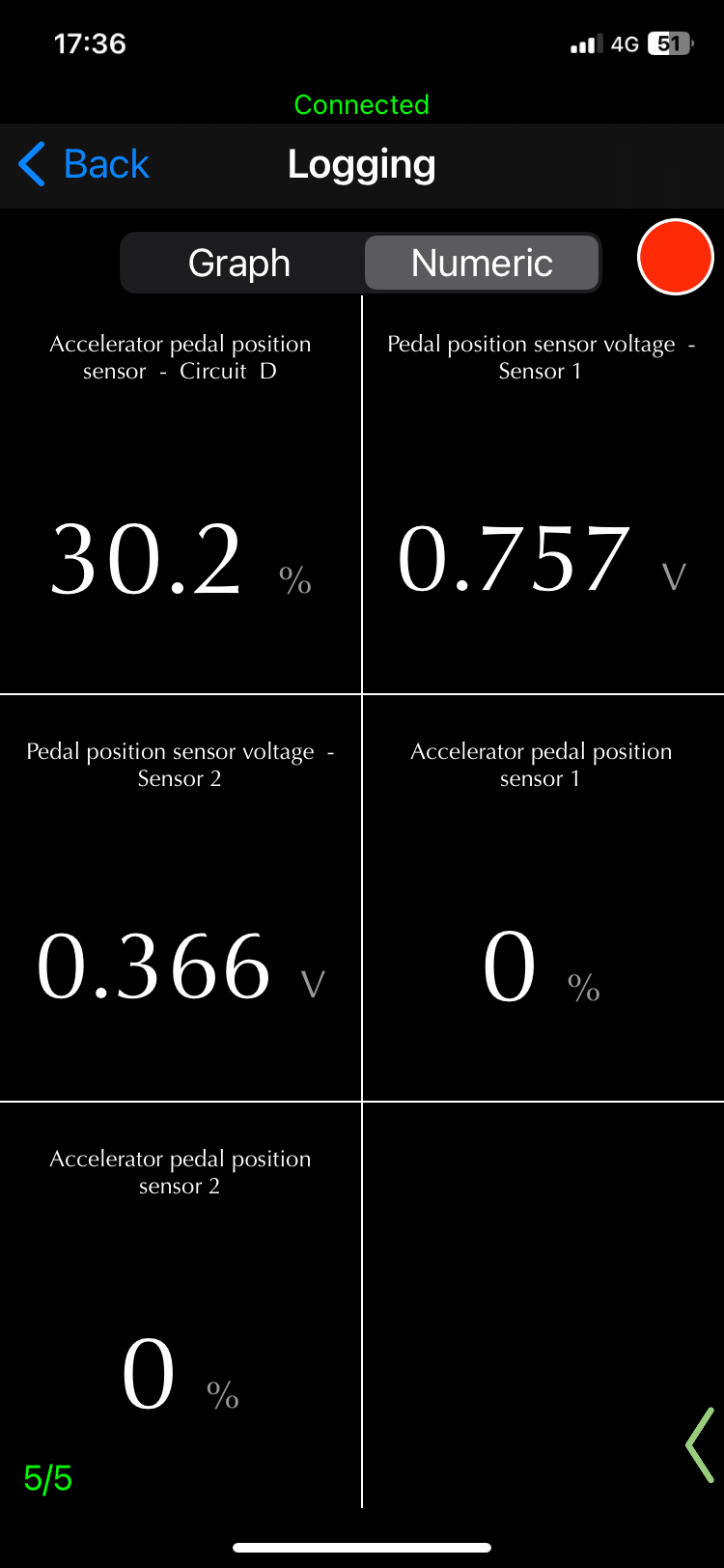This screenshot has width=724, height=1568.
Task: Tap the green chevron arrow at bottom right
Action: pyautogui.click(x=700, y=1444)
